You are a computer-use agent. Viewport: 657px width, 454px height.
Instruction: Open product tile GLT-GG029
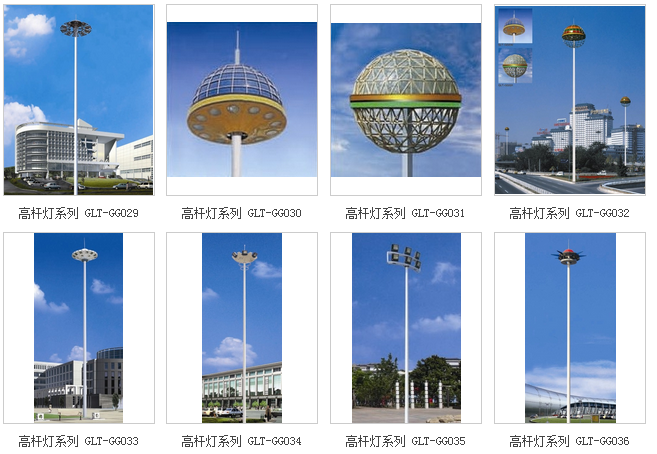tap(78, 100)
